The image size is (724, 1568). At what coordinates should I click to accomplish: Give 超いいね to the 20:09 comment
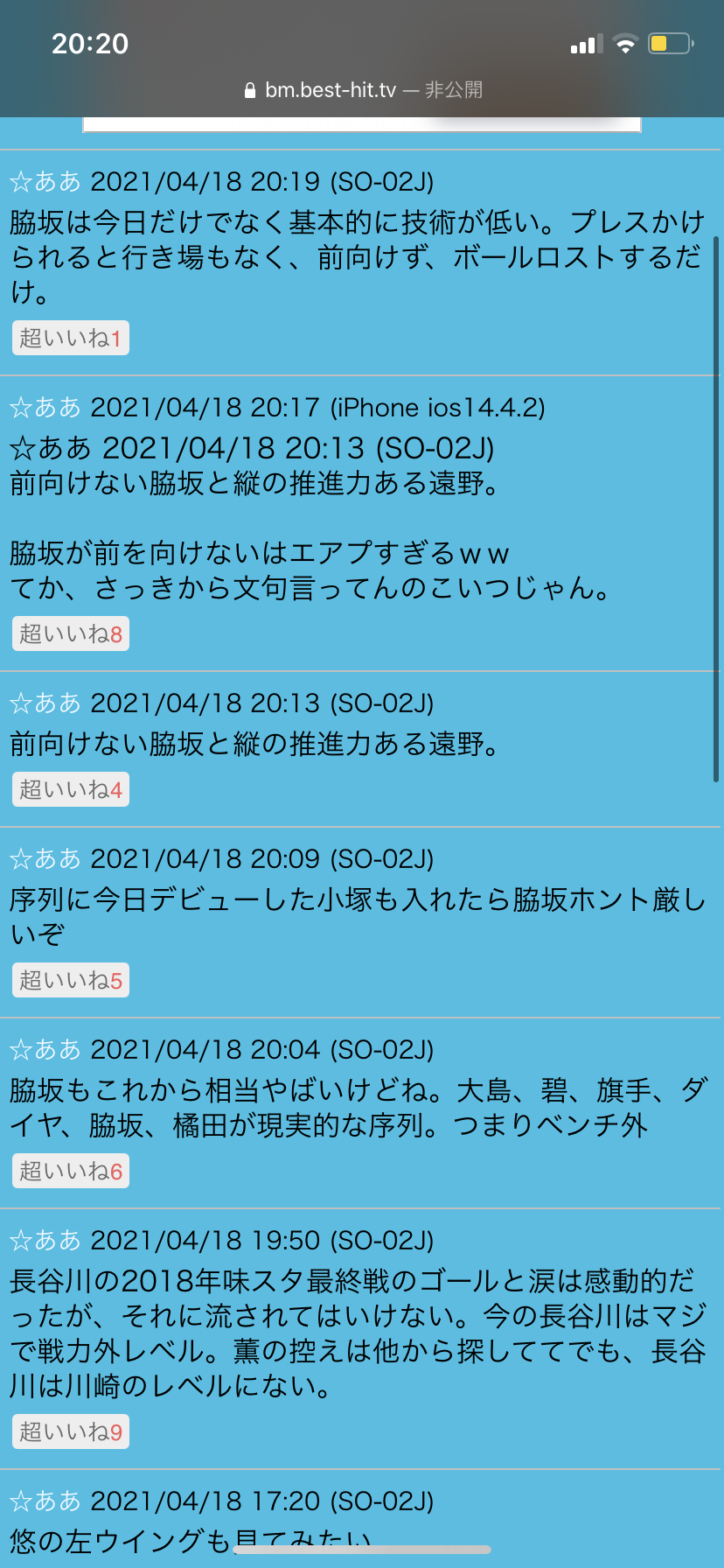pos(70,980)
